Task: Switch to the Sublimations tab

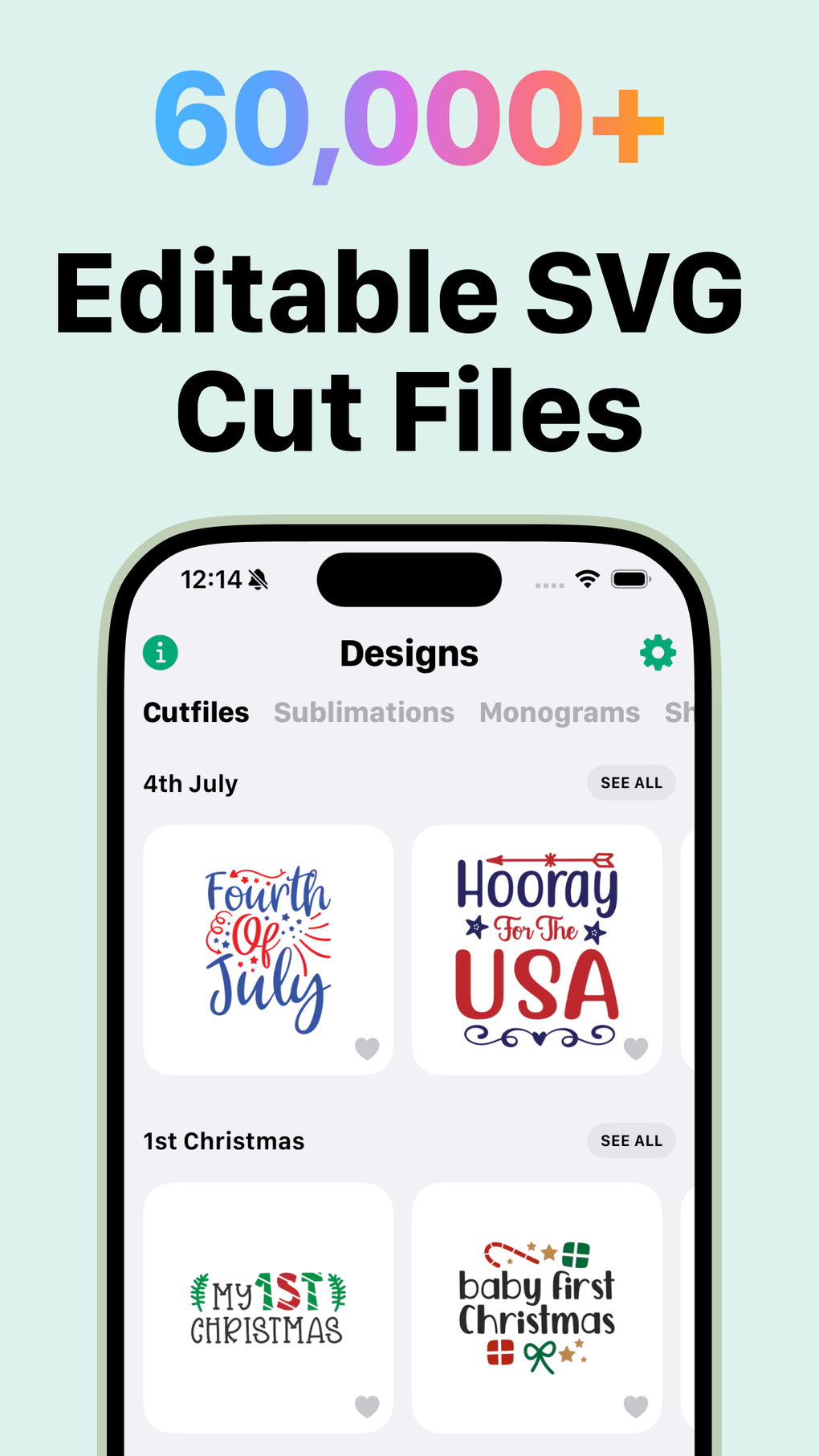Action: point(363,712)
